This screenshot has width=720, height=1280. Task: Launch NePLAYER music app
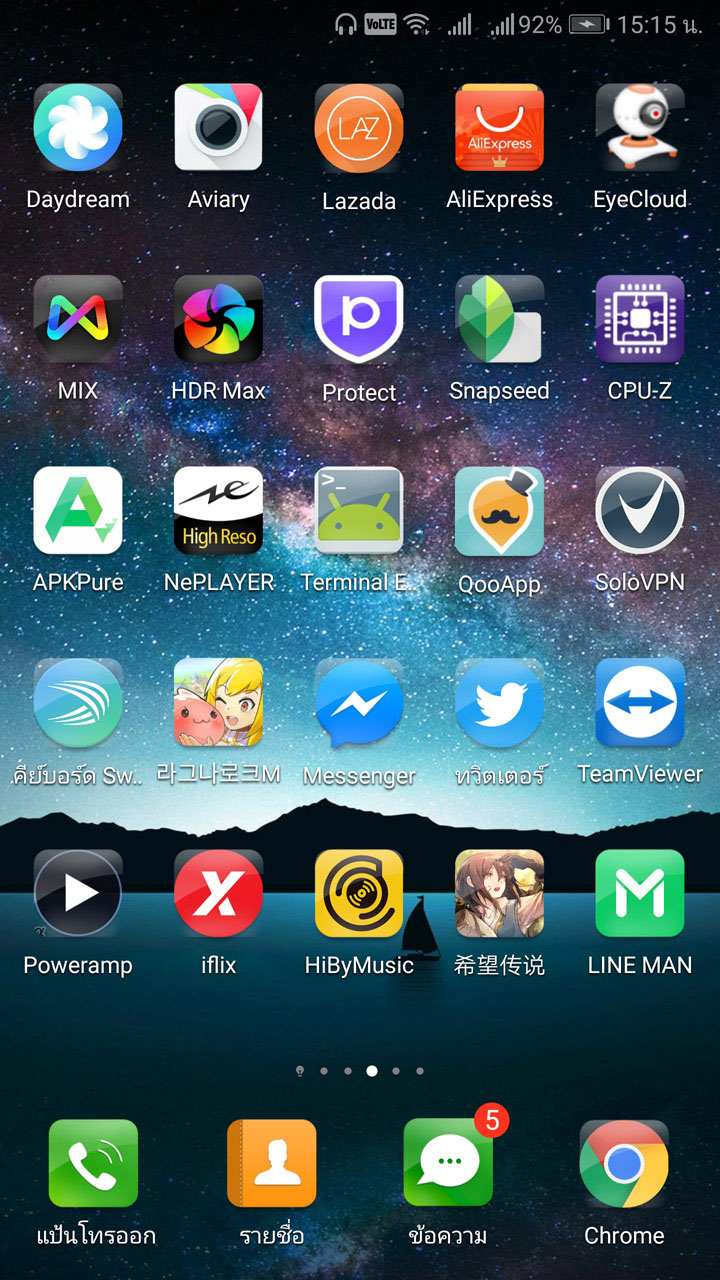218,511
